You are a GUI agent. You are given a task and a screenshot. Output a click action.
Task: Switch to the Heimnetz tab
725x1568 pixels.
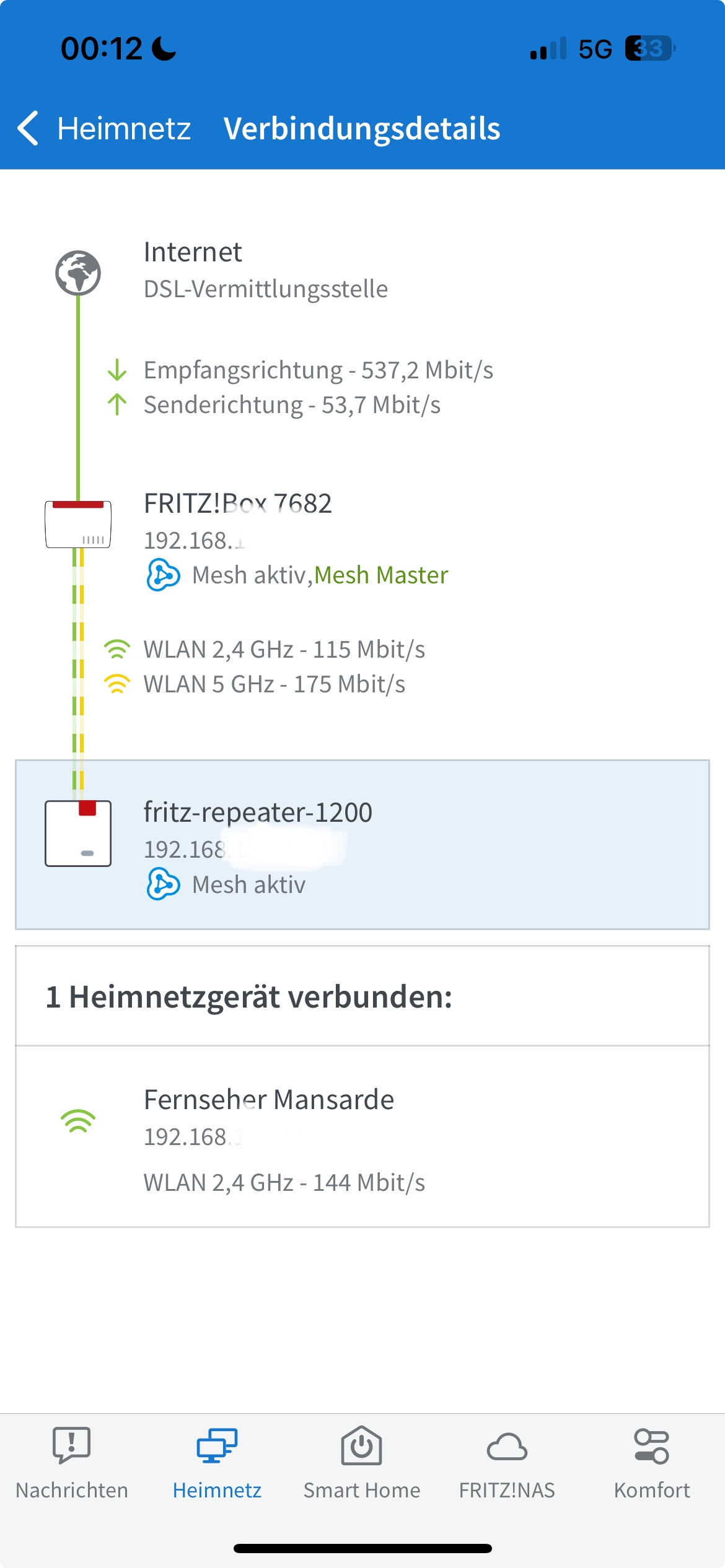217,1463
